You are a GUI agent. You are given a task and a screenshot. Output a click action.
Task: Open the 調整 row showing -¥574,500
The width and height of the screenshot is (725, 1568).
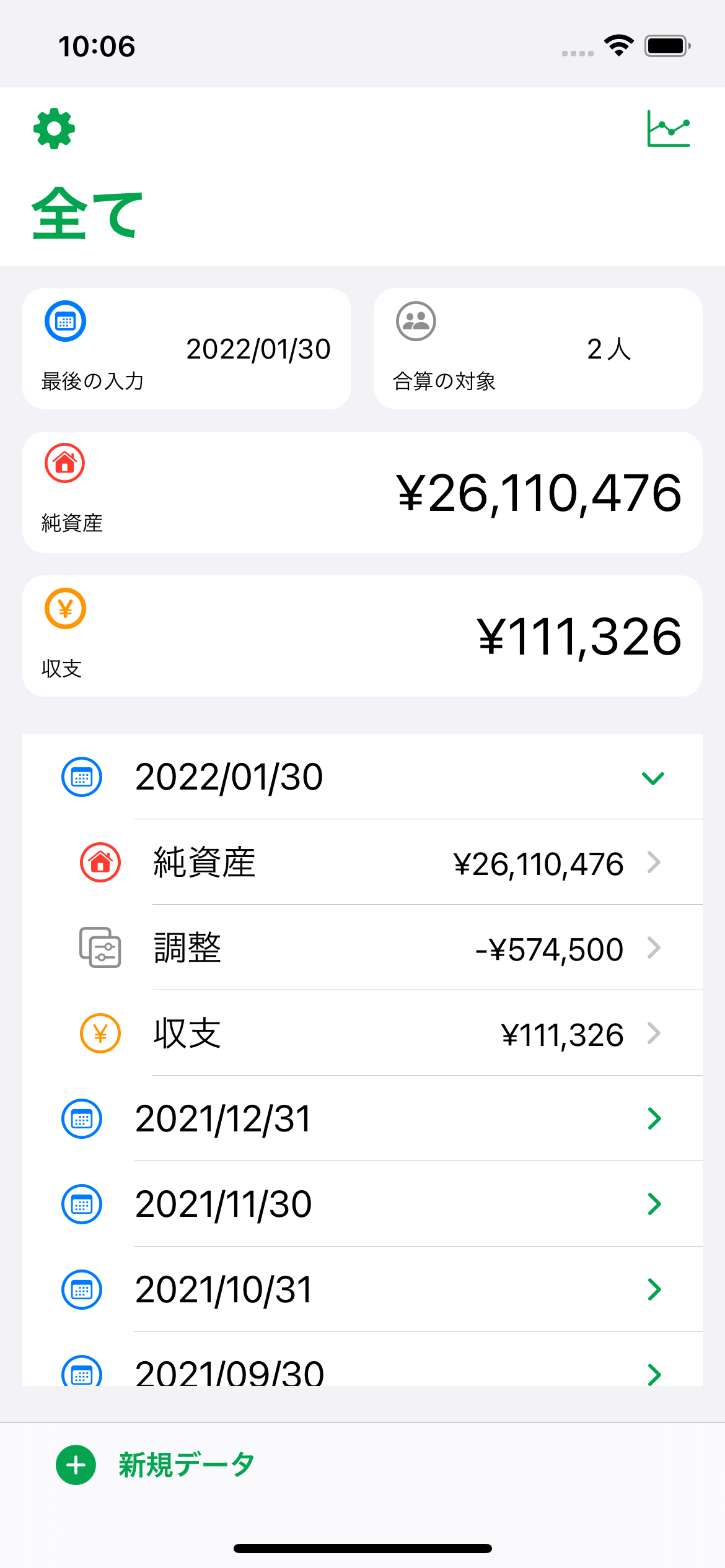point(362,947)
